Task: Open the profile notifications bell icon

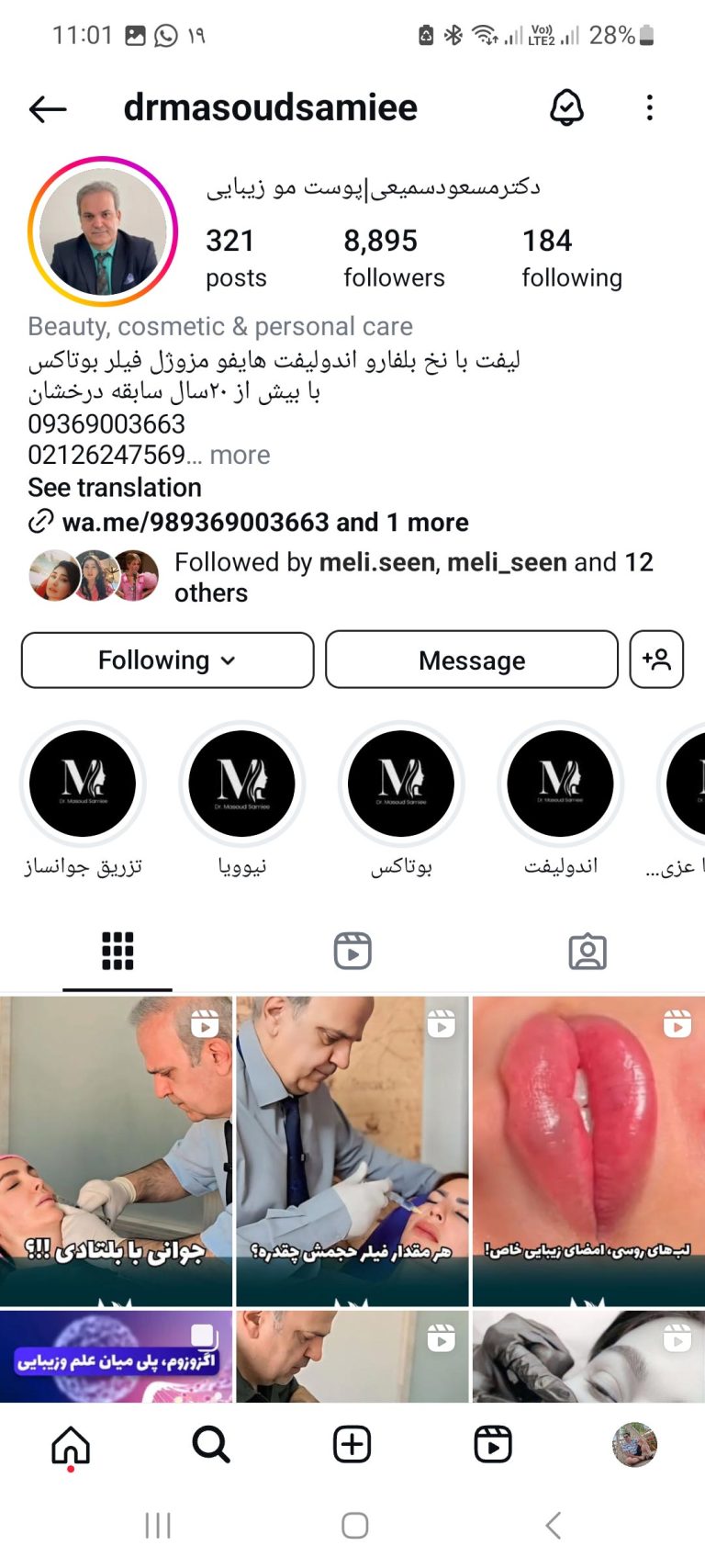Action: point(567,107)
